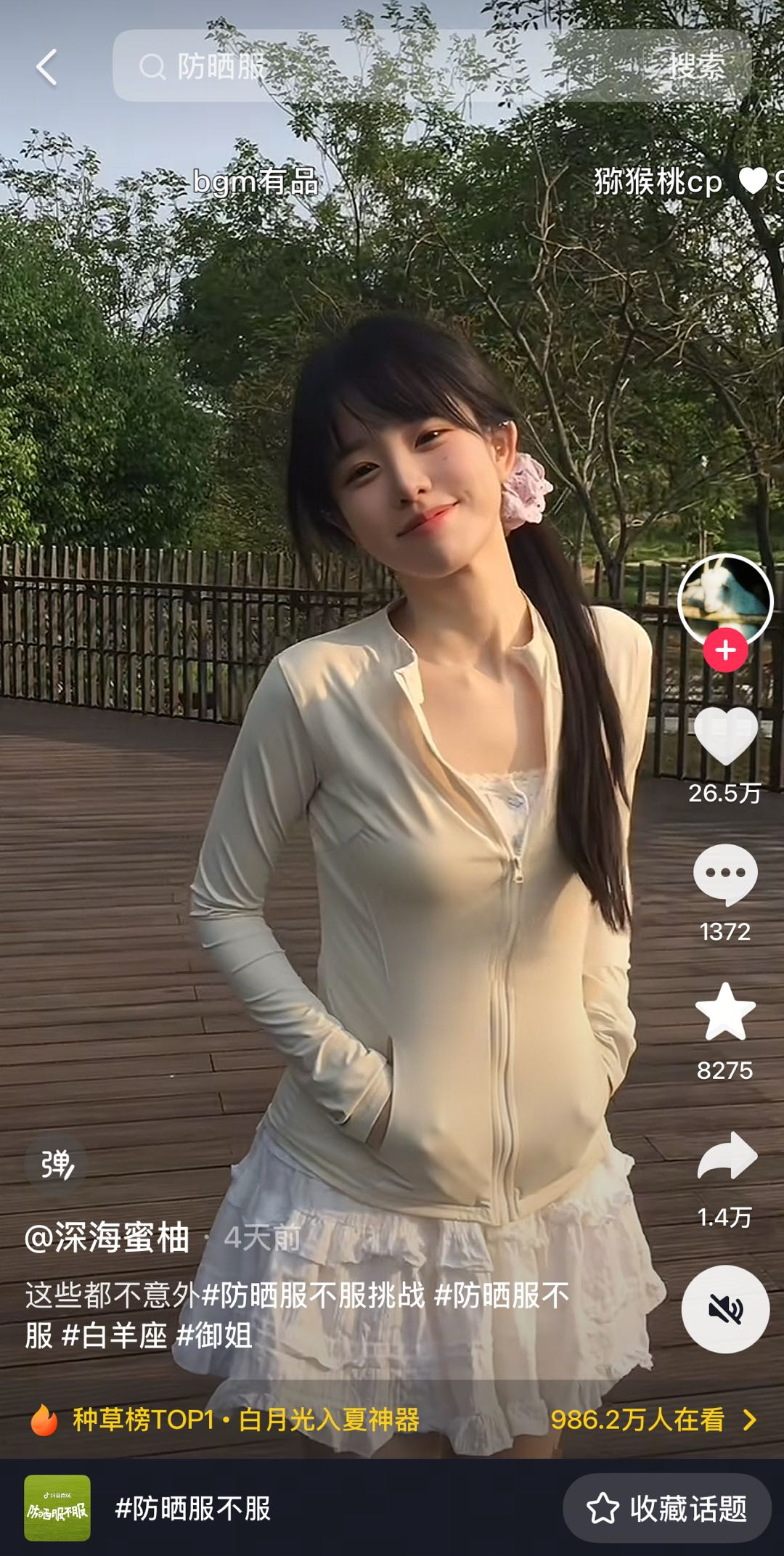The height and width of the screenshot is (1556, 784).
Task: Follow the creator with the plus button
Action: pyautogui.click(x=725, y=651)
